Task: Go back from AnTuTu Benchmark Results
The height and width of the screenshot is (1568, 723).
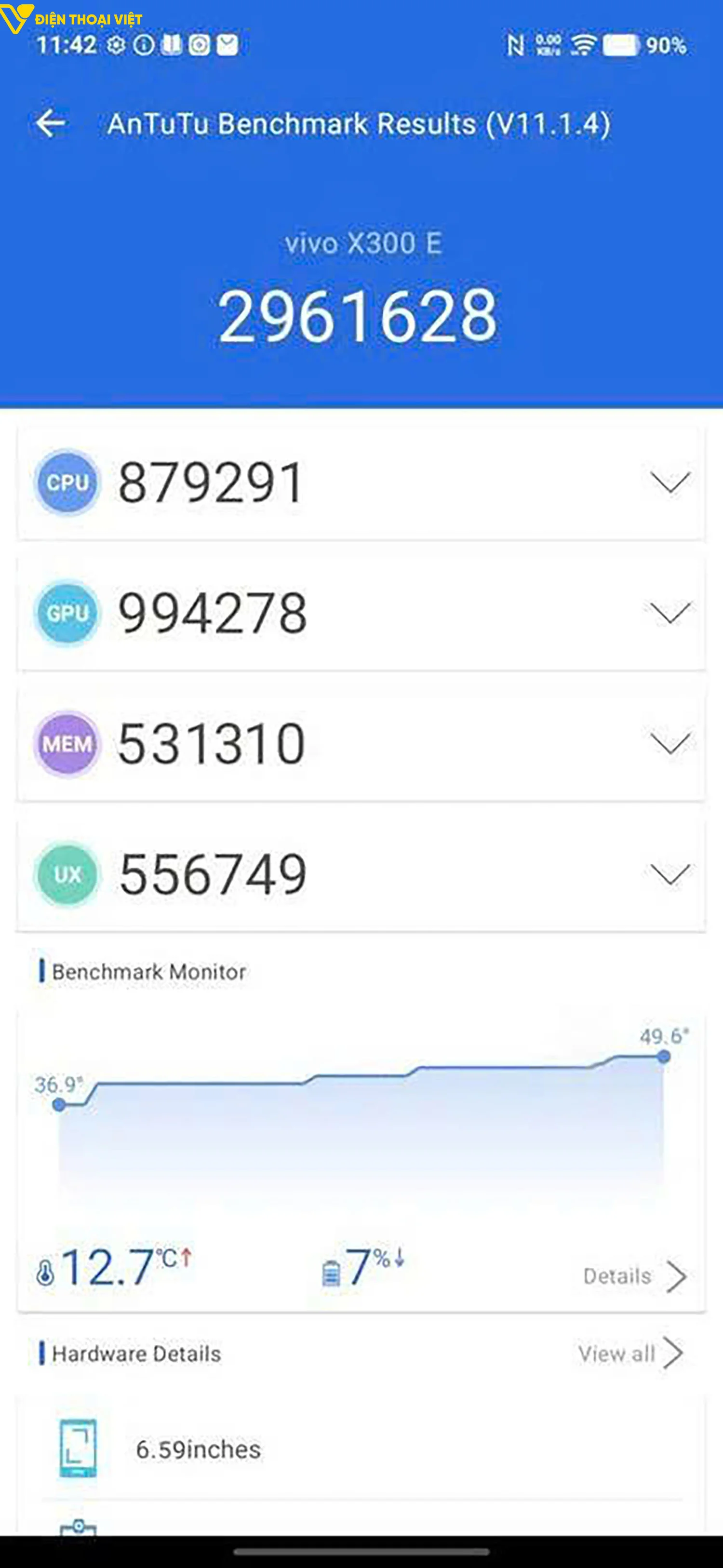Action: (x=51, y=123)
